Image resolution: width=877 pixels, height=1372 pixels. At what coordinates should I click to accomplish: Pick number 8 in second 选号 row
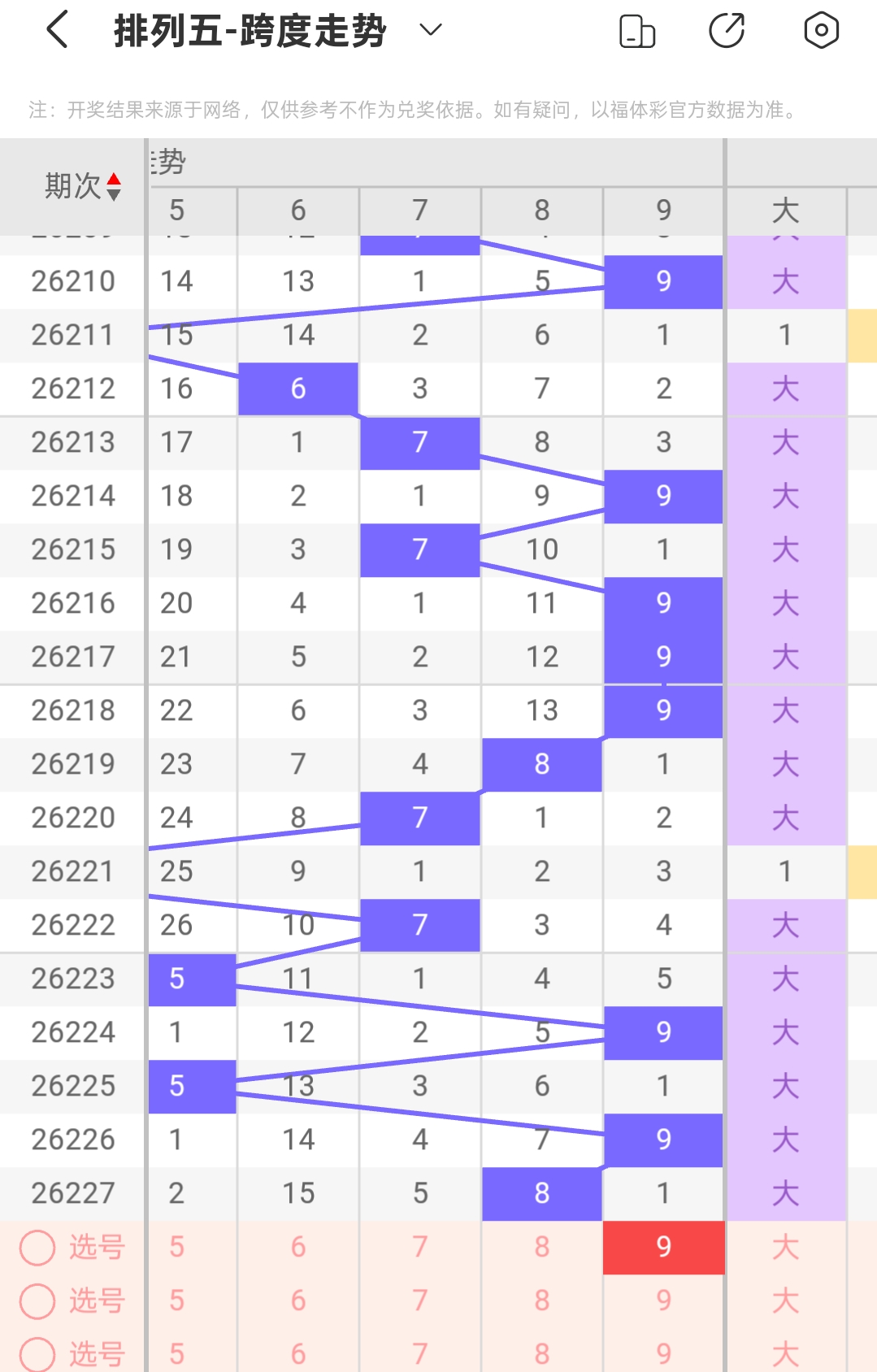tap(542, 1301)
